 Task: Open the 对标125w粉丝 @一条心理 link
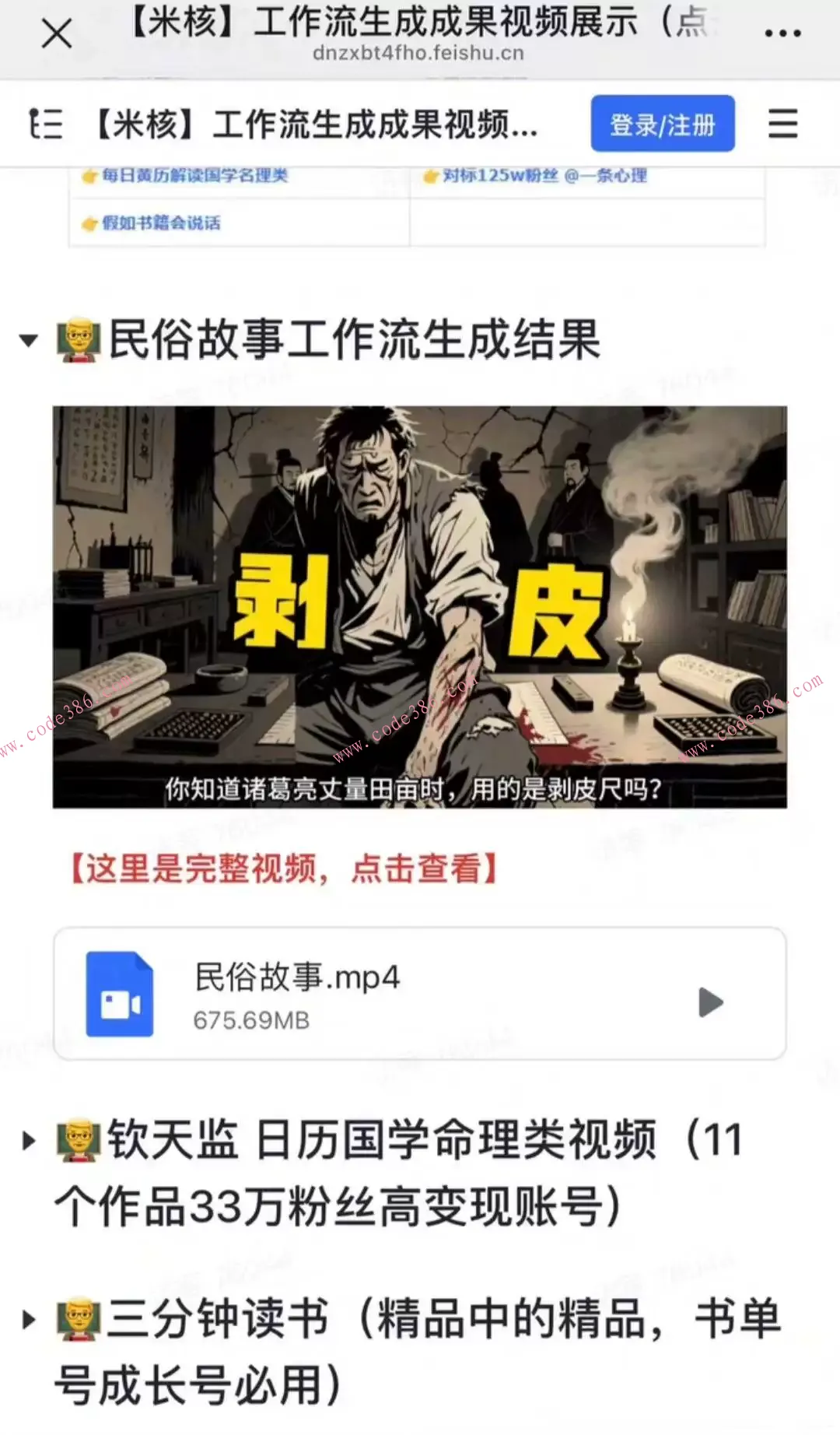(544, 175)
